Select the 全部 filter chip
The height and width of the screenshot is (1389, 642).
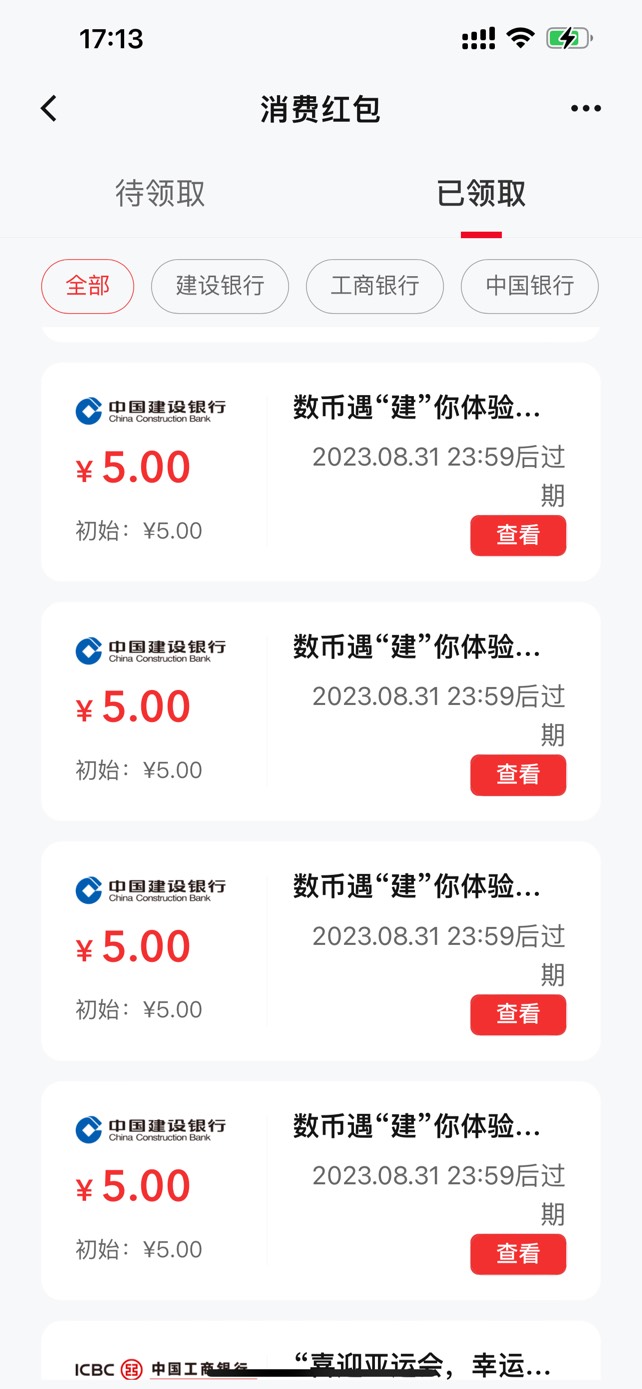tap(87, 286)
